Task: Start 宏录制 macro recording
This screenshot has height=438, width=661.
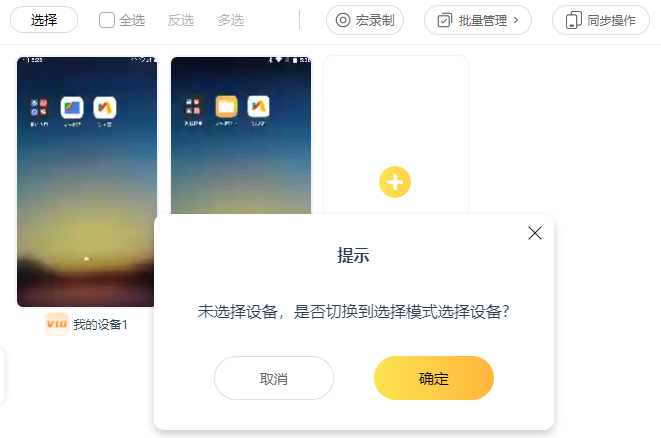Action: [x=364, y=20]
